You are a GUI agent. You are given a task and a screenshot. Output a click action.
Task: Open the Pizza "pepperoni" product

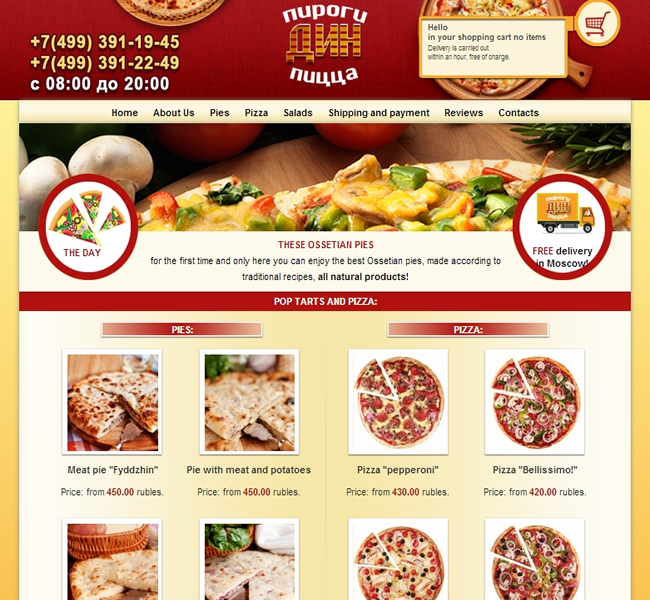click(398, 401)
